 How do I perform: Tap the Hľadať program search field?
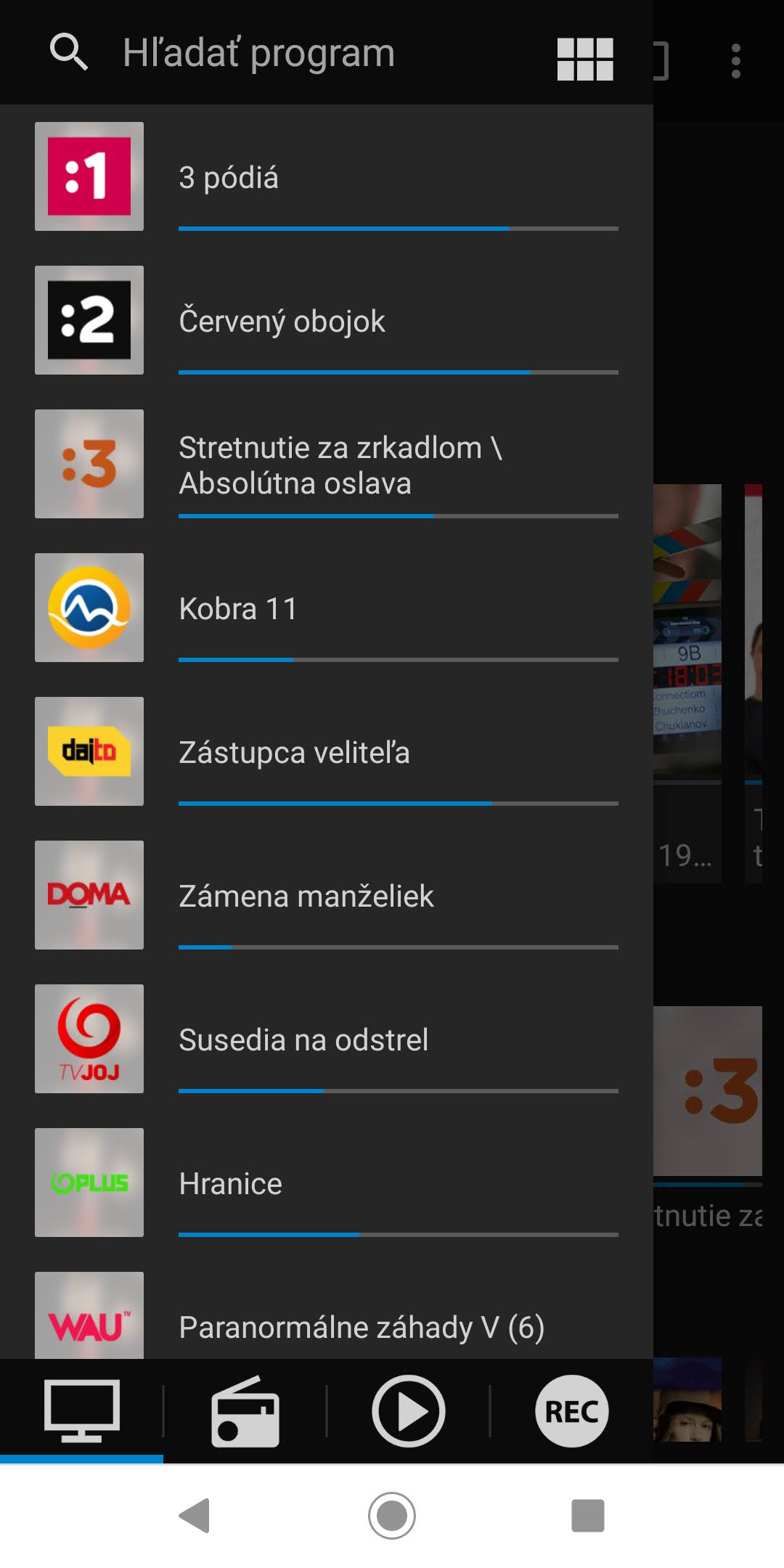point(258,53)
